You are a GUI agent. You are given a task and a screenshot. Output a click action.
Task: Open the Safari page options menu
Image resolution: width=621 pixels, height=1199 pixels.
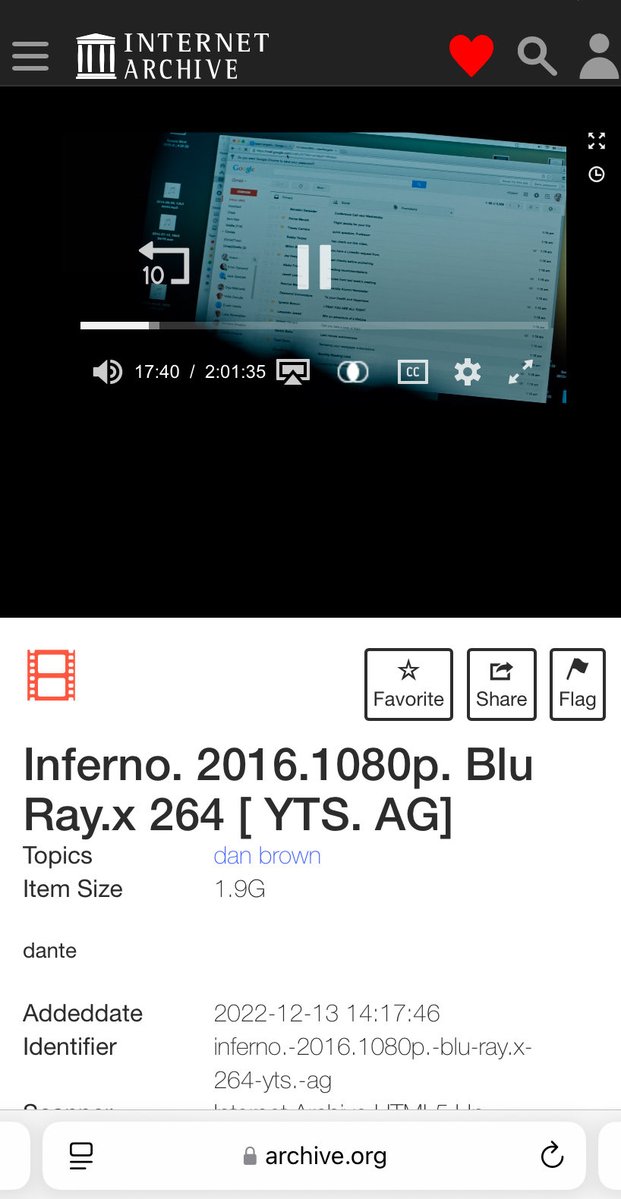(81, 1156)
